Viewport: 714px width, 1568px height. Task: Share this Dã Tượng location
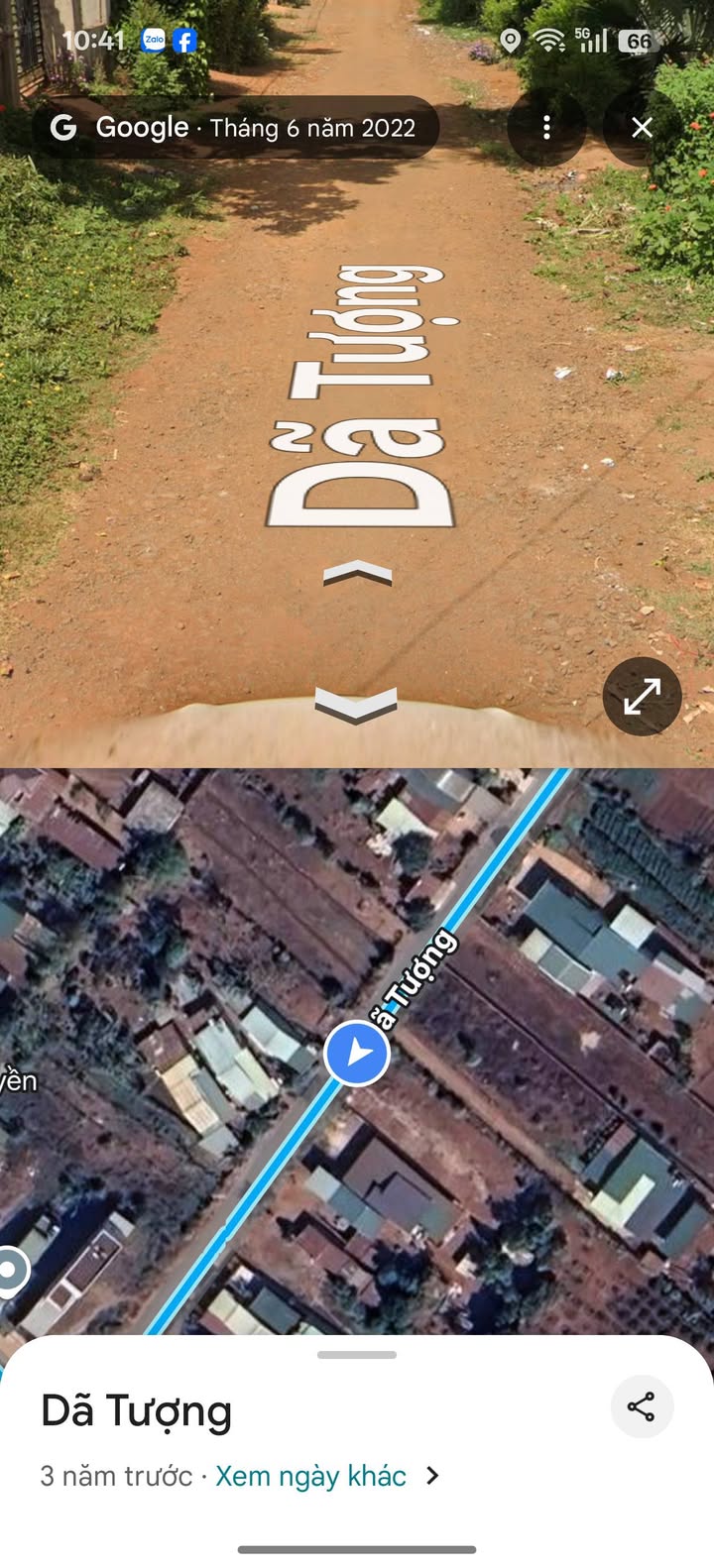(x=642, y=1406)
